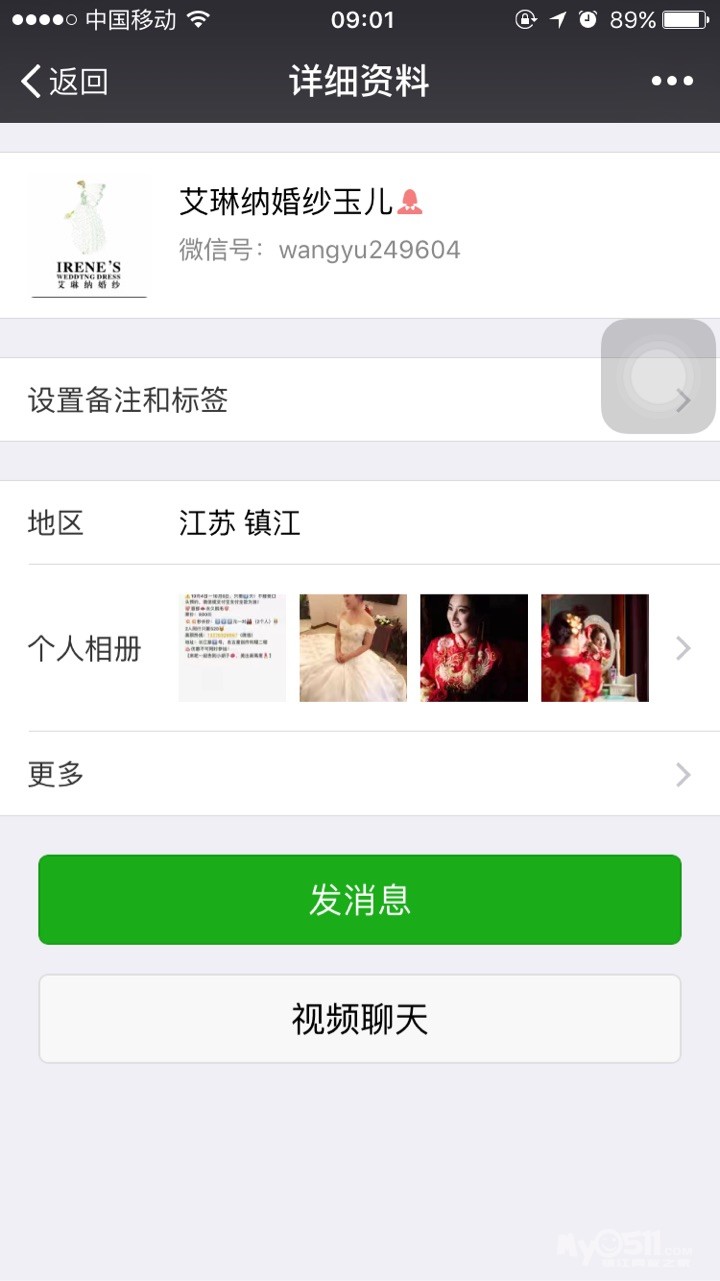View the contact's profile avatar
The image size is (720, 1281).
click(x=89, y=238)
